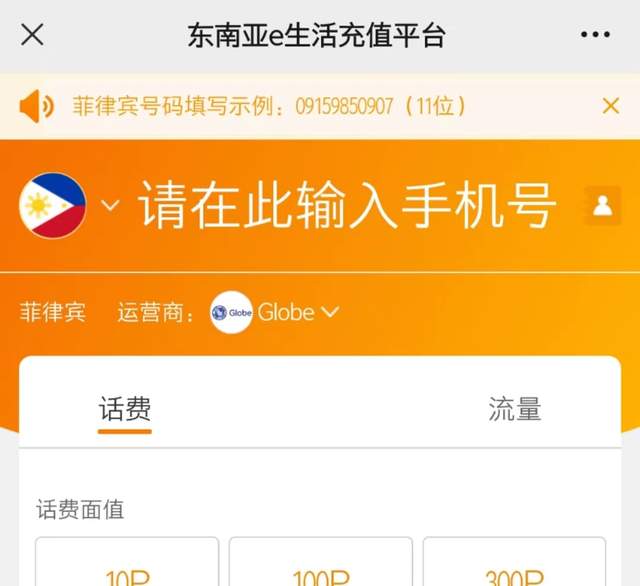Viewport: 640px width, 586px height.
Task: Close the recharge platform page
Action: click(x=32, y=35)
